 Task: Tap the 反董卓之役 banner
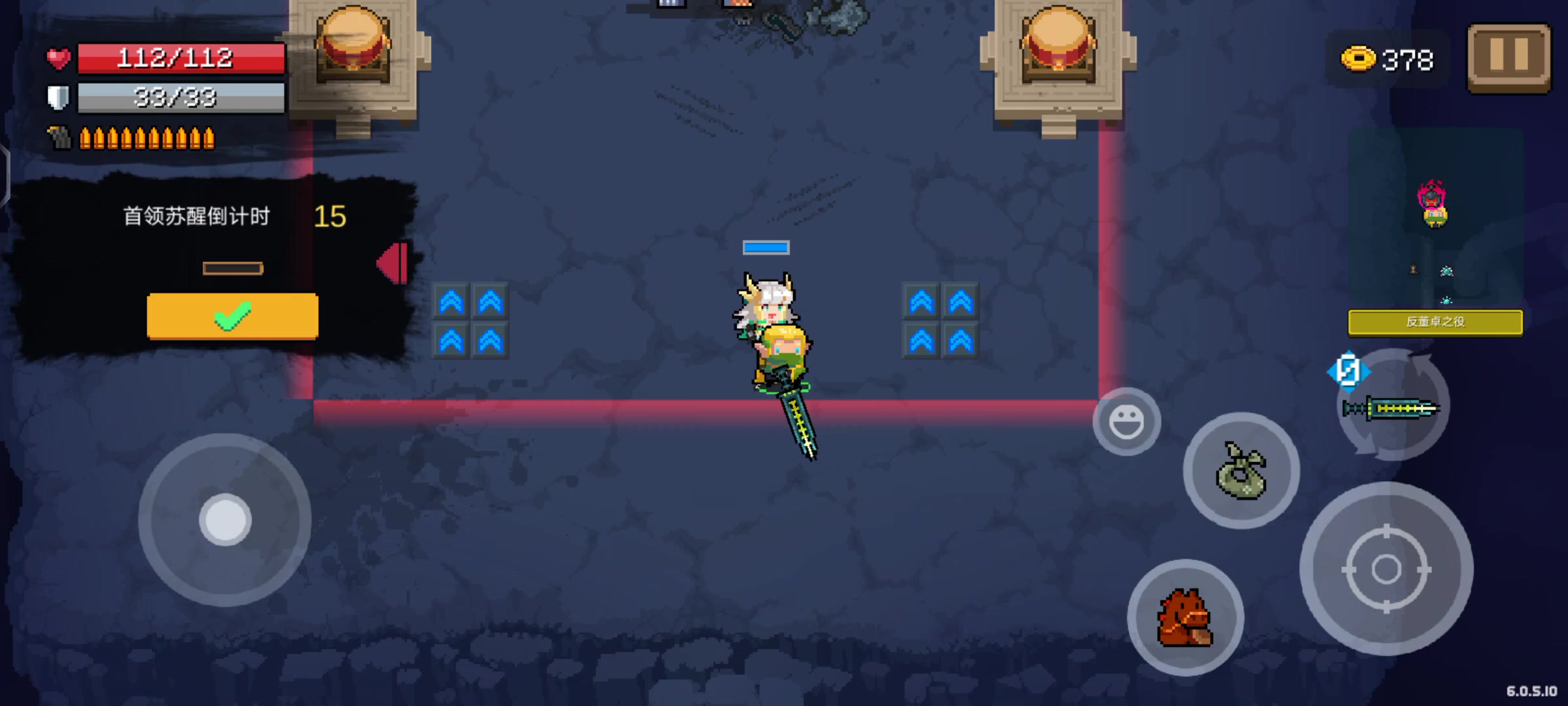1435,322
